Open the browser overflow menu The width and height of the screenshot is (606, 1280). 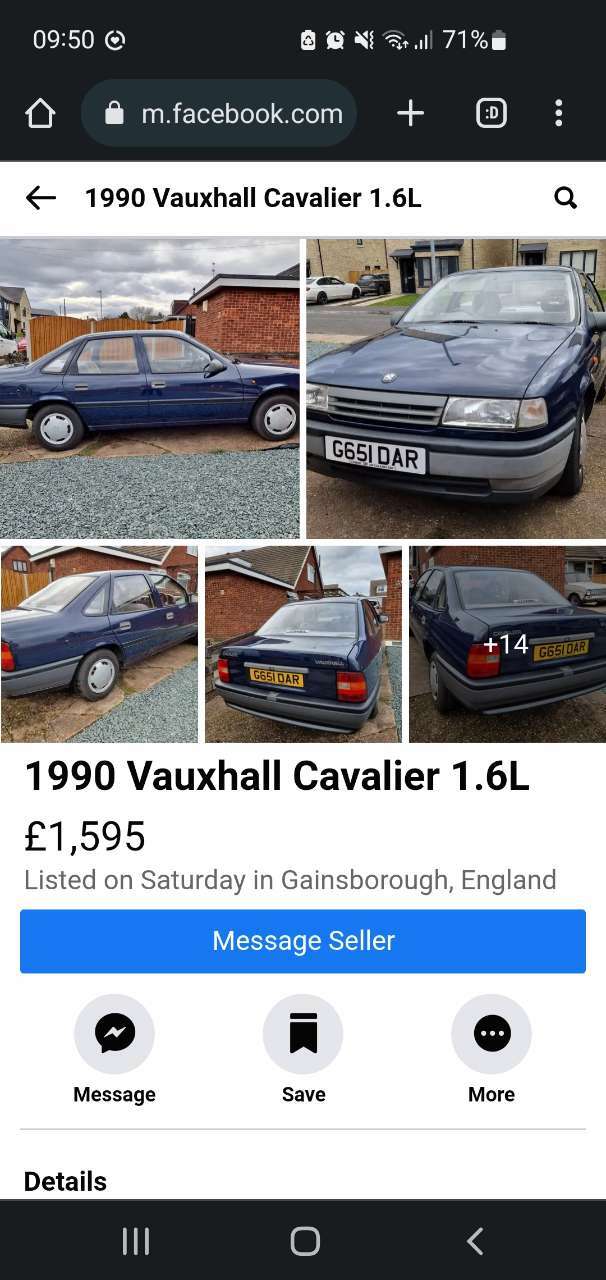pyautogui.click(x=558, y=113)
